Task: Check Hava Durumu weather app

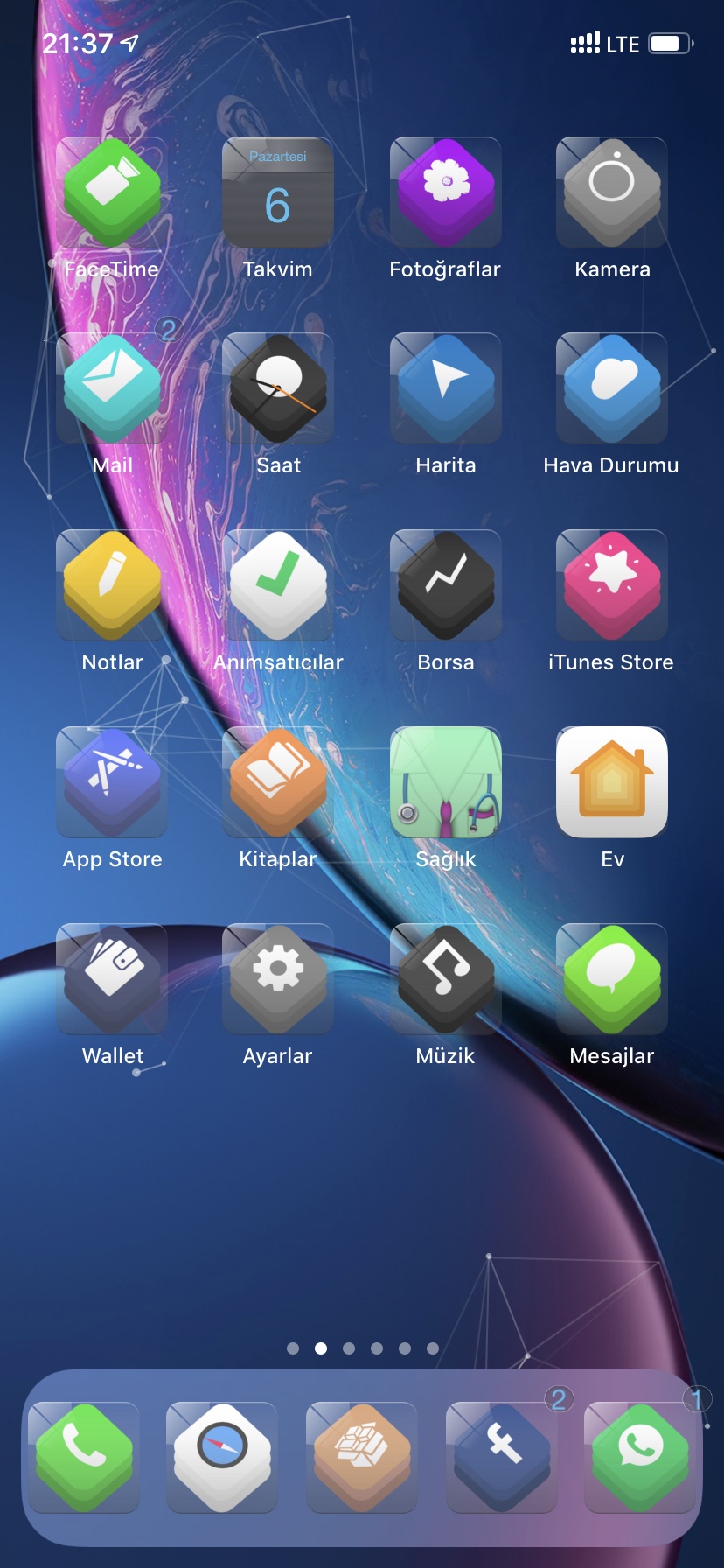Action: [x=612, y=388]
